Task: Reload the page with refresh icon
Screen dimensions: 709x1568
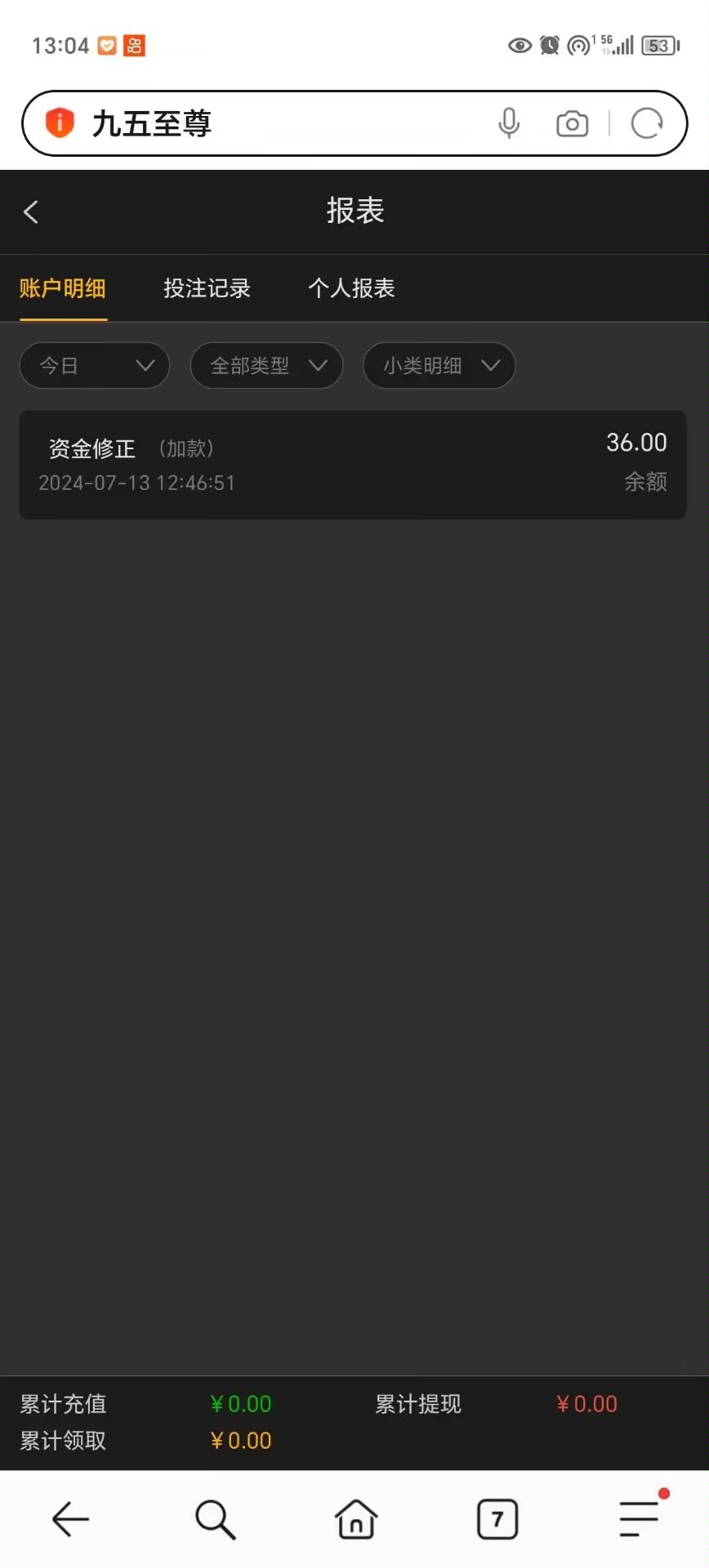Action: (647, 123)
